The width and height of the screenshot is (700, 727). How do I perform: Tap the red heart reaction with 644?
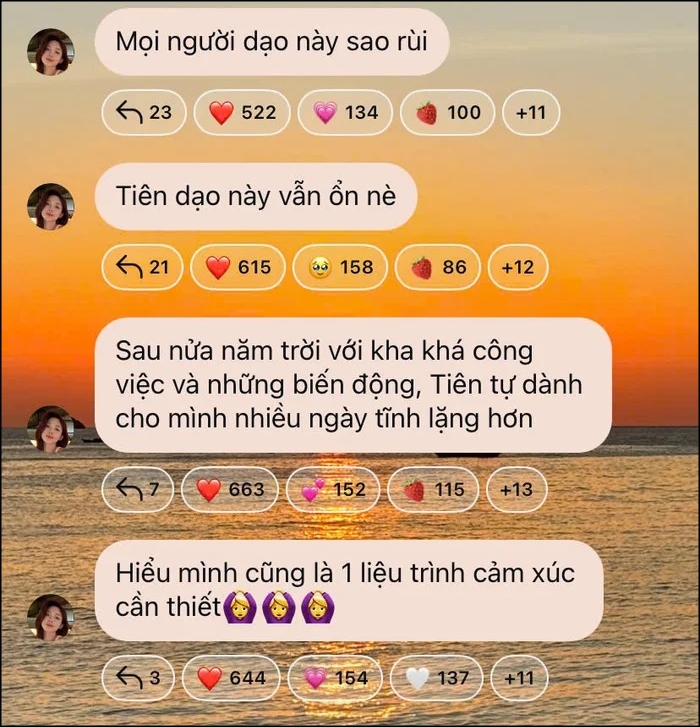pyautogui.click(x=231, y=678)
